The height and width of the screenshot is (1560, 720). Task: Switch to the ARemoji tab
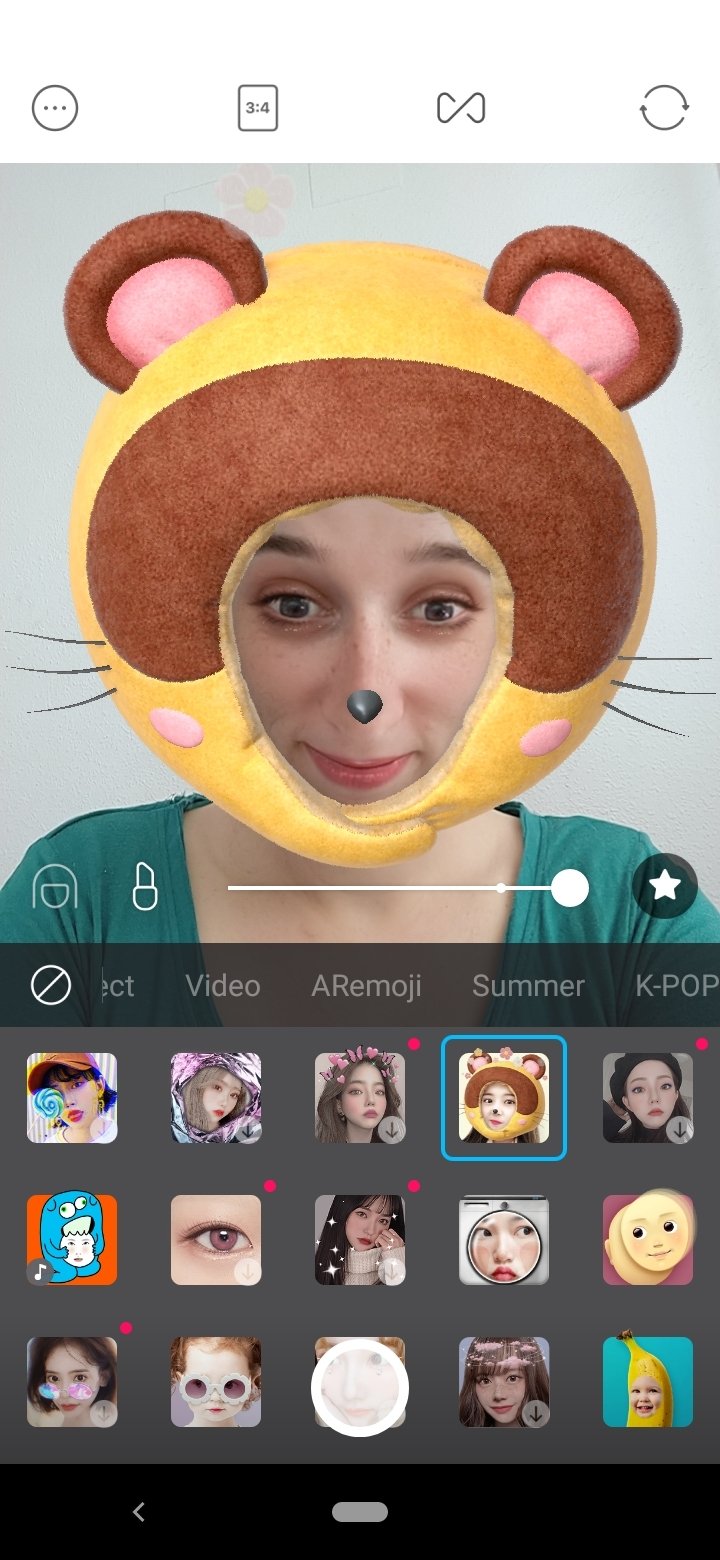[x=366, y=986]
